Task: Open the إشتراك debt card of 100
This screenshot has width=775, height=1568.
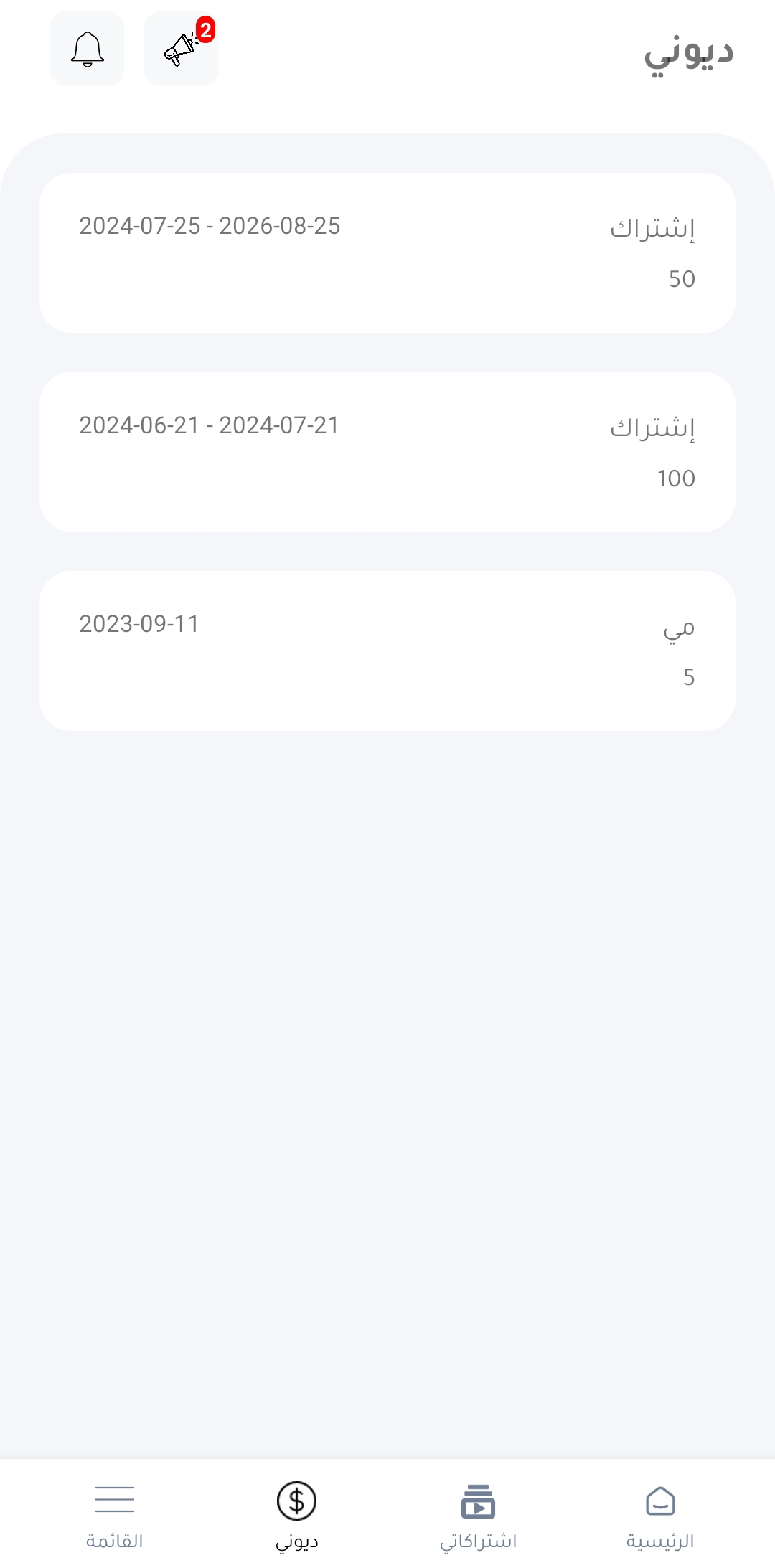Action: click(x=387, y=452)
